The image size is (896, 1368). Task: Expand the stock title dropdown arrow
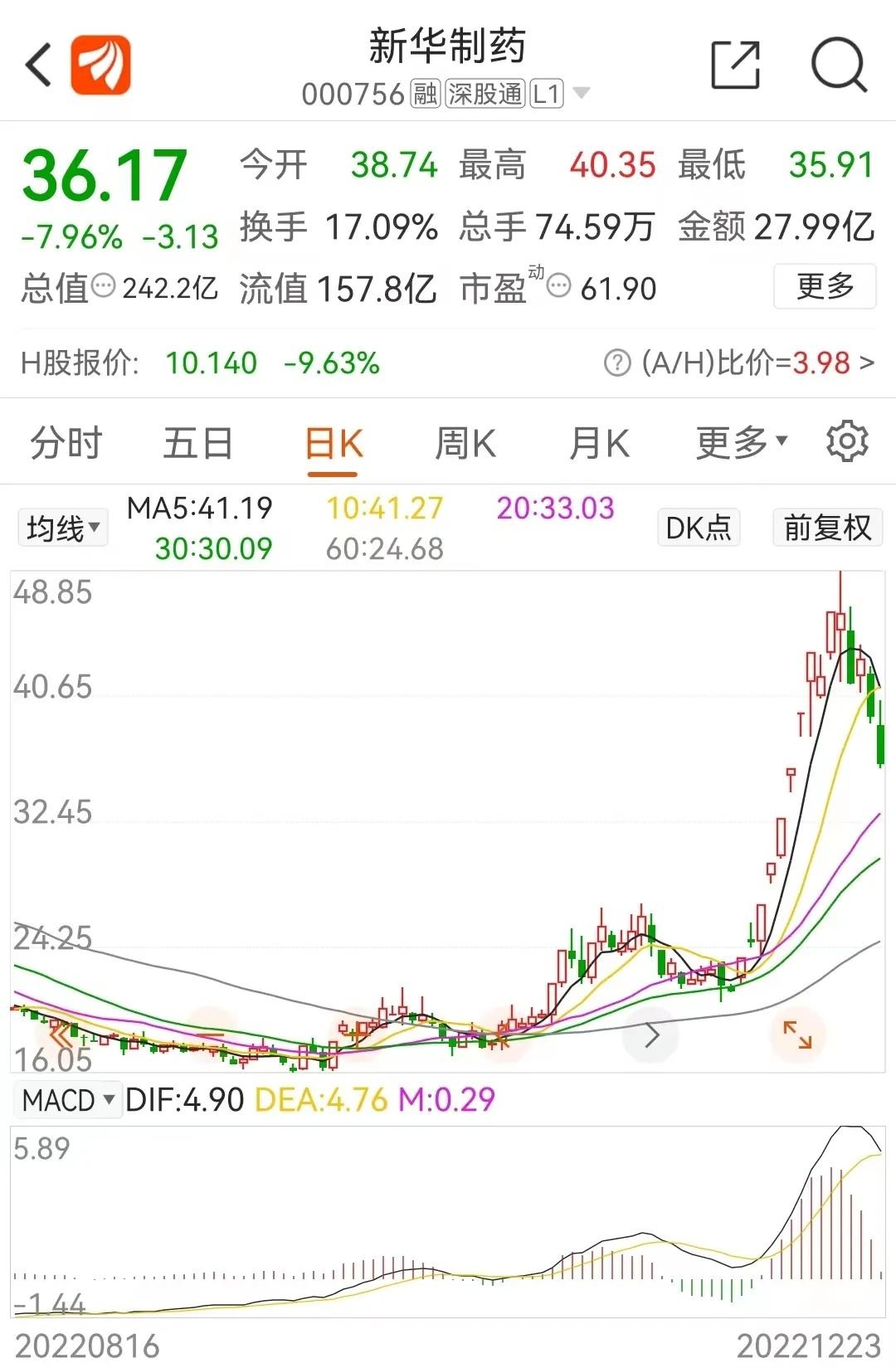582,93
